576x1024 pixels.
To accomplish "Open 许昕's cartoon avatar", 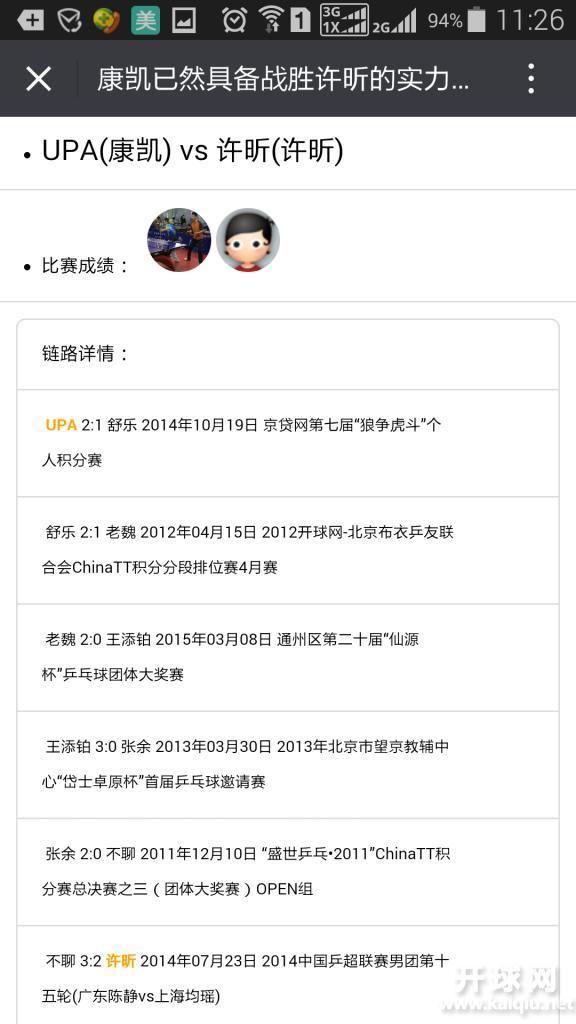I will pos(248,240).
